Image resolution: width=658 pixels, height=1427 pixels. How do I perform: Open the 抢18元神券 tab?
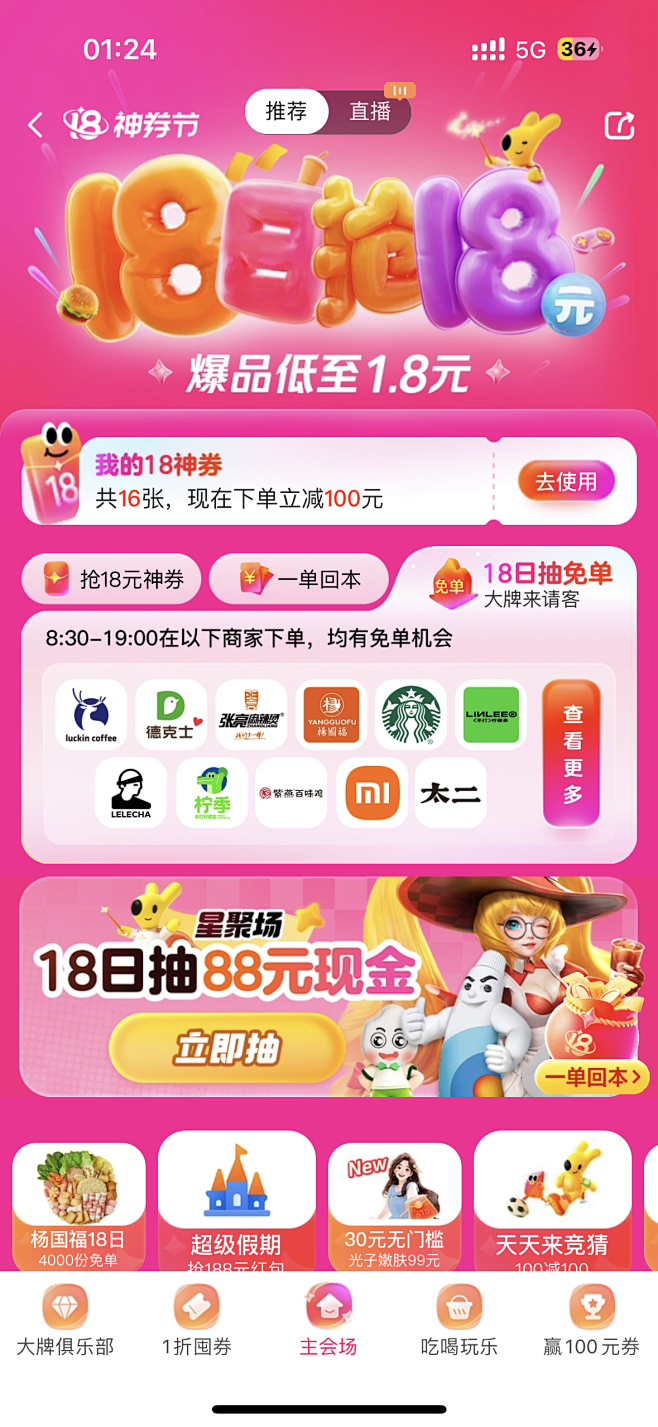pos(112,579)
